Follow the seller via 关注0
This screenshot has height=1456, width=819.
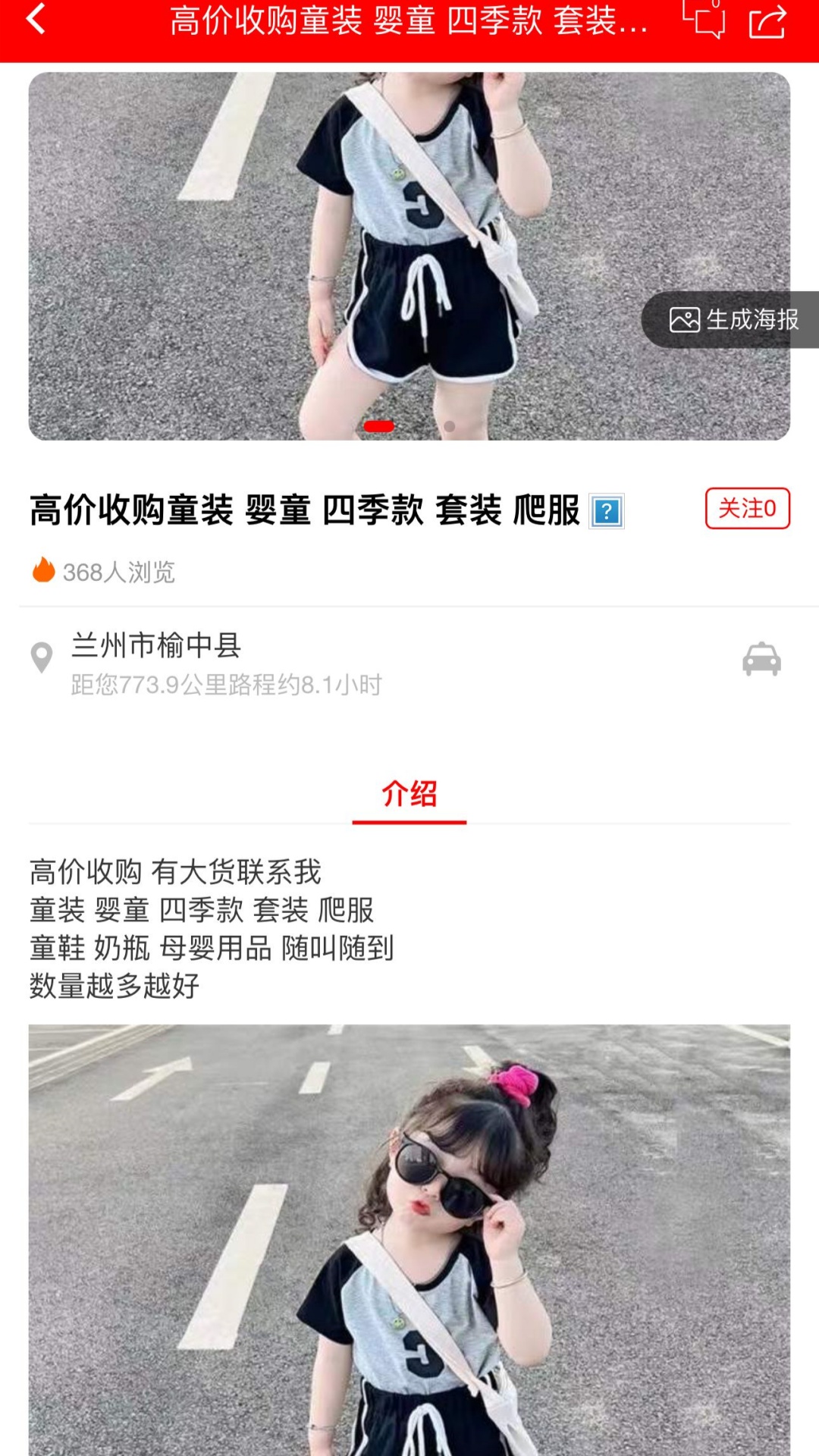(x=747, y=508)
